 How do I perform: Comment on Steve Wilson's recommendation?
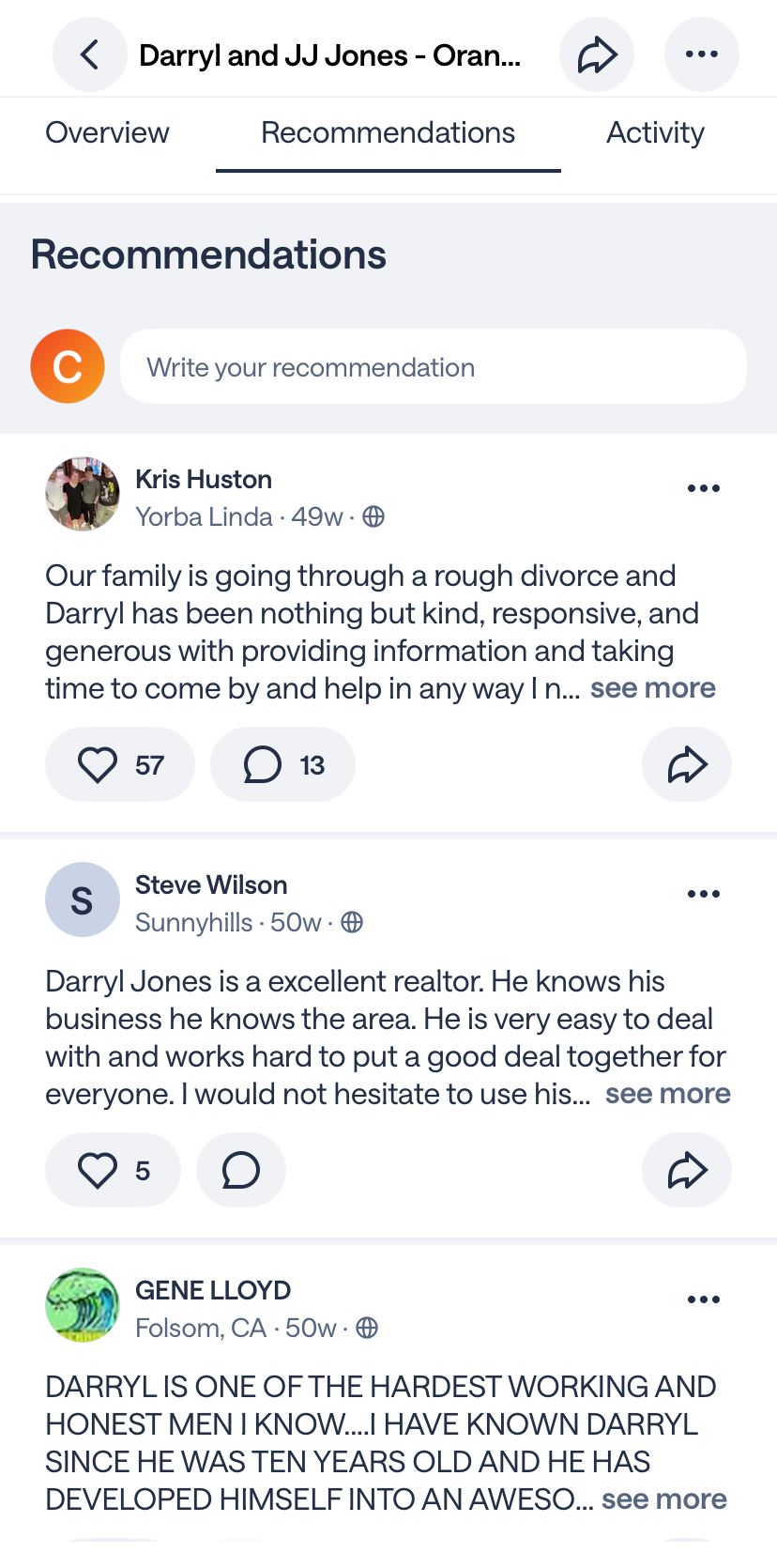point(240,1170)
